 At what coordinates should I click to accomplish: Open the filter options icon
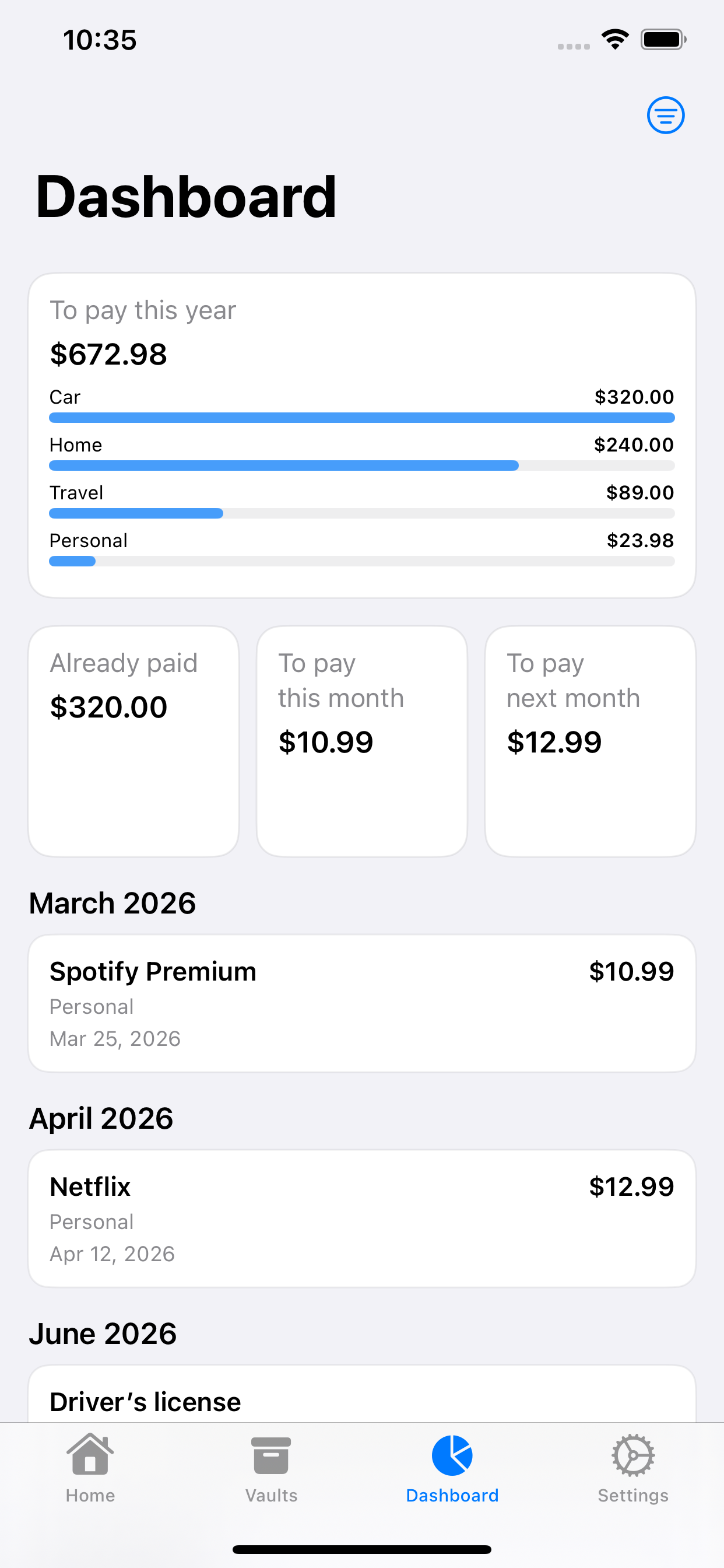tap(665, 115)
